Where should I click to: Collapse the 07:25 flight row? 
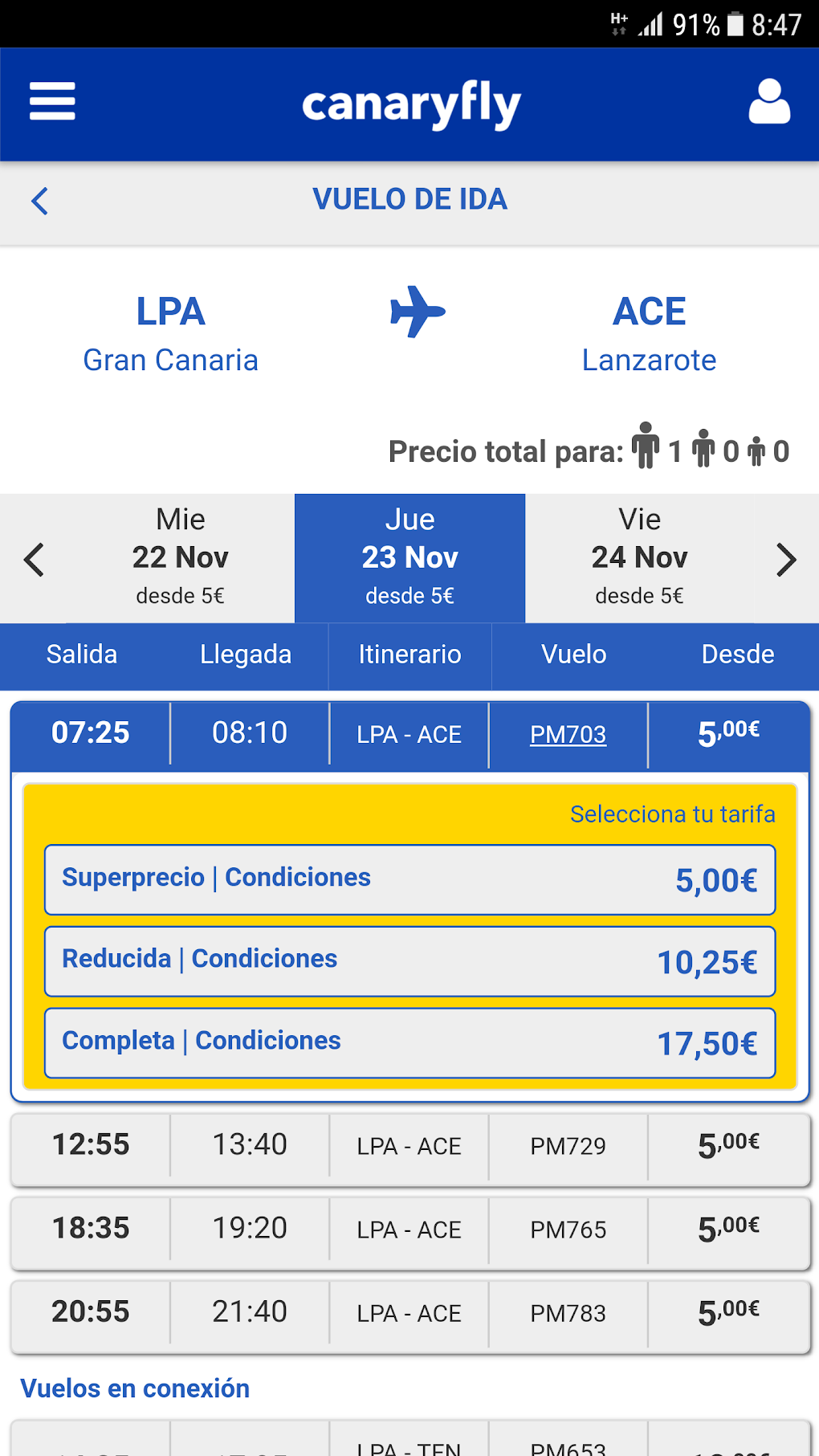click(91, 734)
